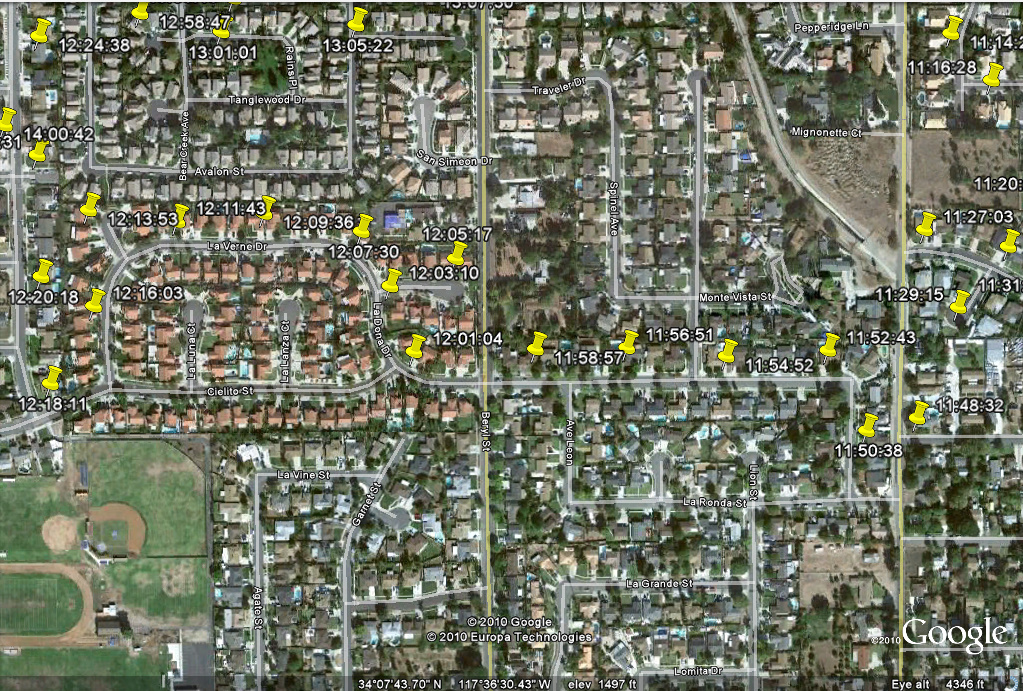Tap the pin labeled 11:52:43

[x=830, y=345]
